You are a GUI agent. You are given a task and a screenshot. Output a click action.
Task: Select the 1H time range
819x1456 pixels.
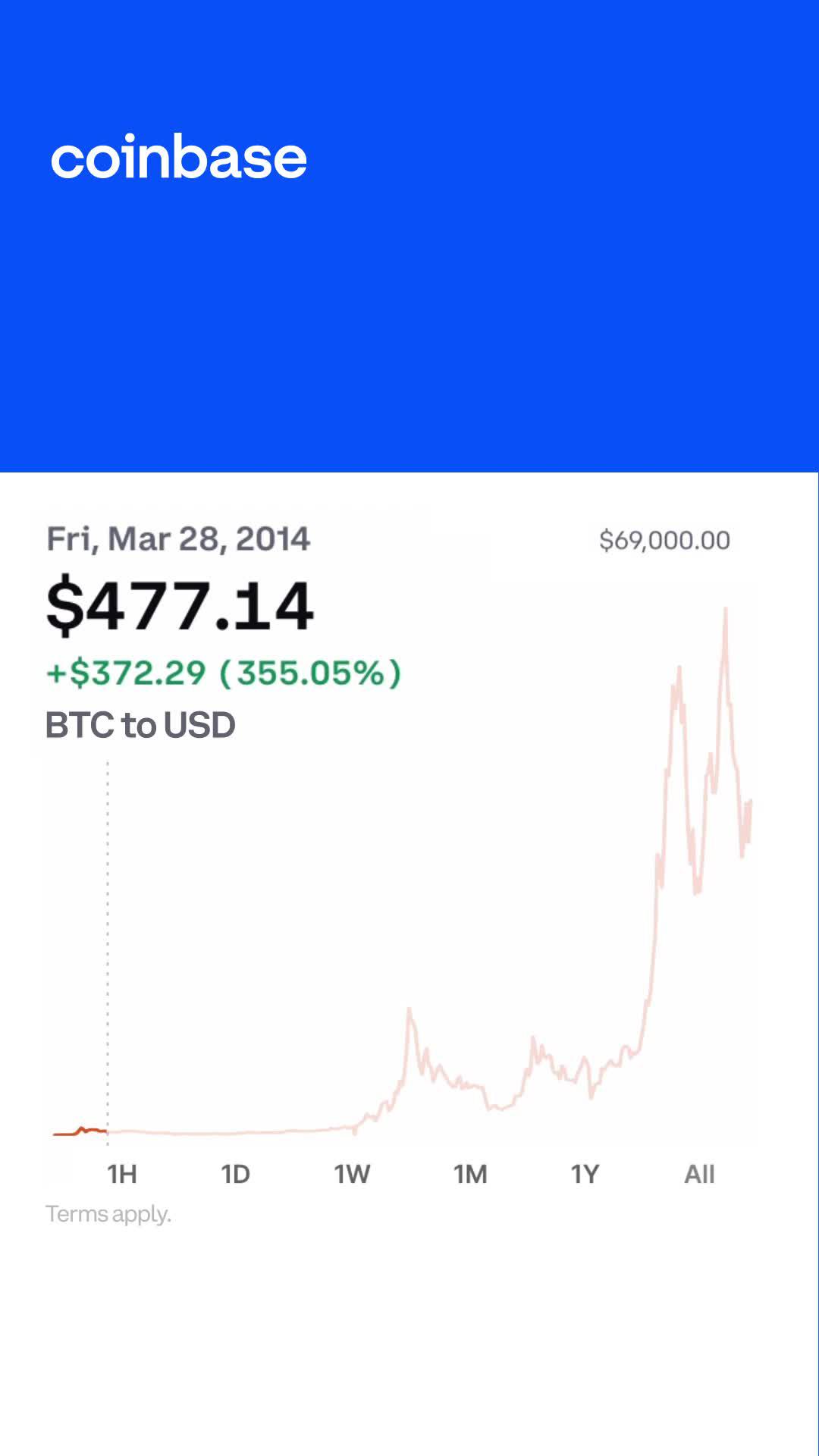(121, 1173)
